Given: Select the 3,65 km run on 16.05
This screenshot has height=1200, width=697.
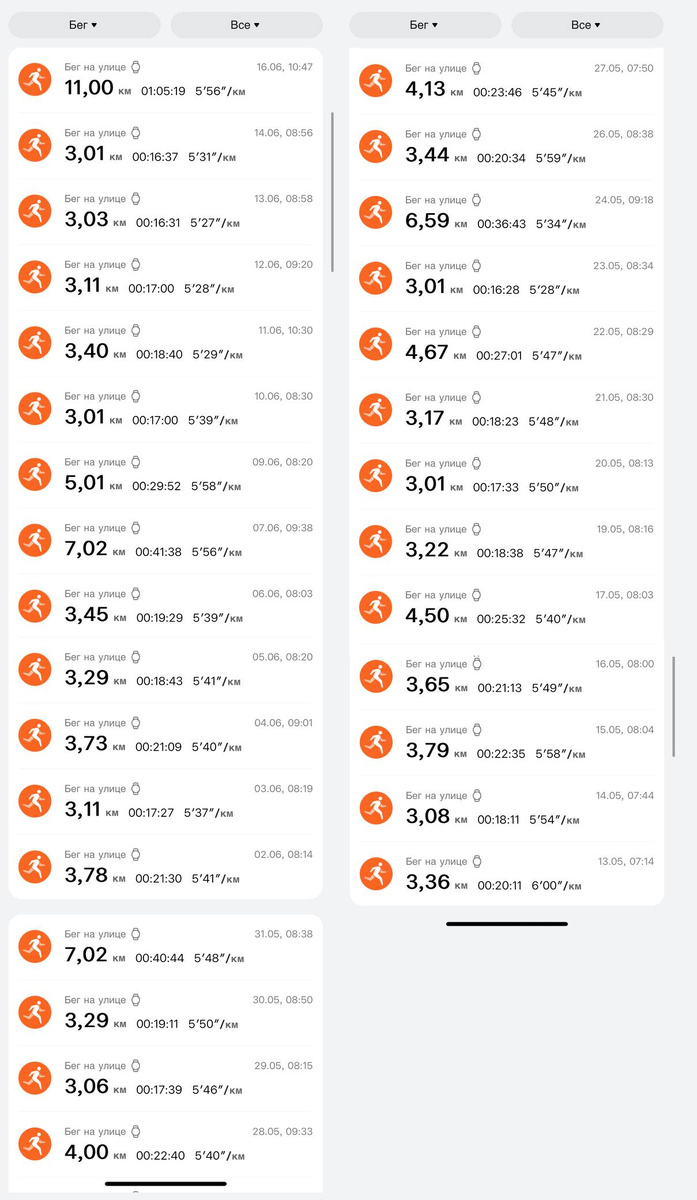Looking at the screenshot, I should [506, 677].
